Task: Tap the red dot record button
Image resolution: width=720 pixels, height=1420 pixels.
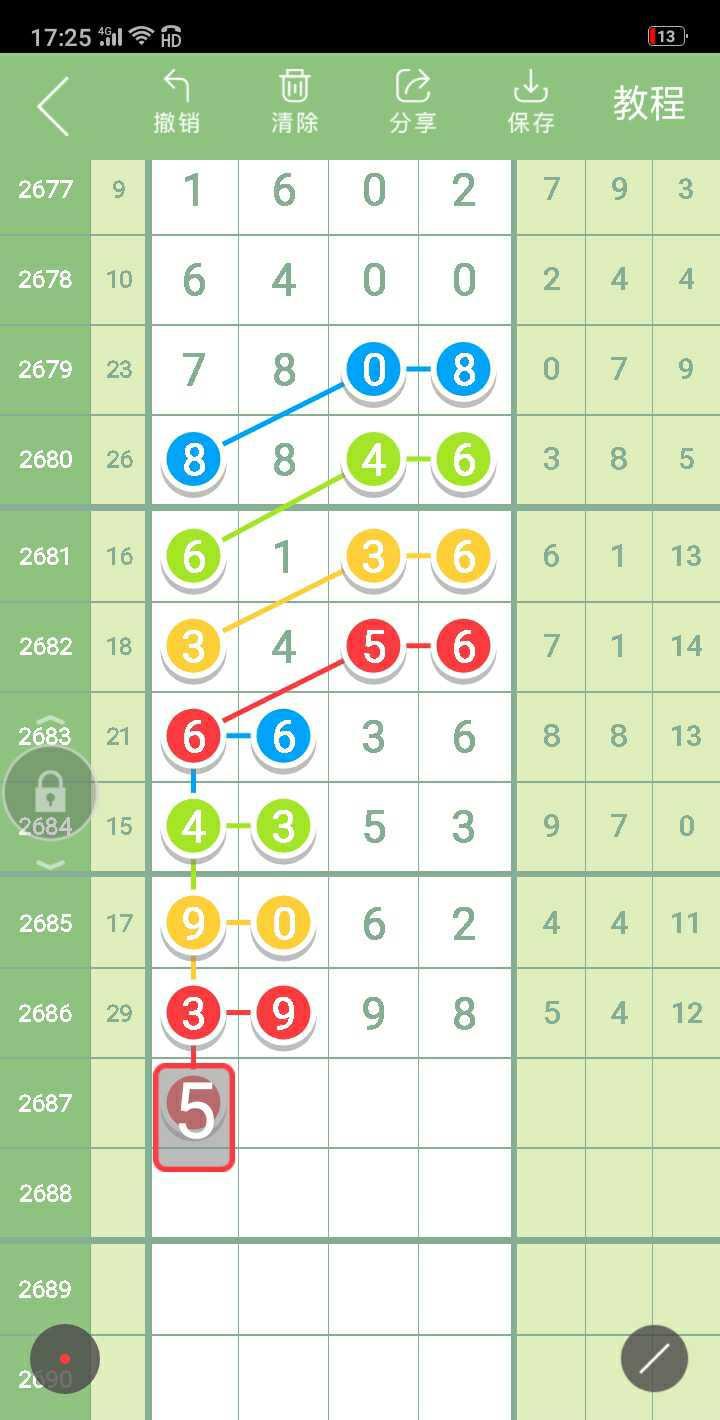Action: point(65,1359)
